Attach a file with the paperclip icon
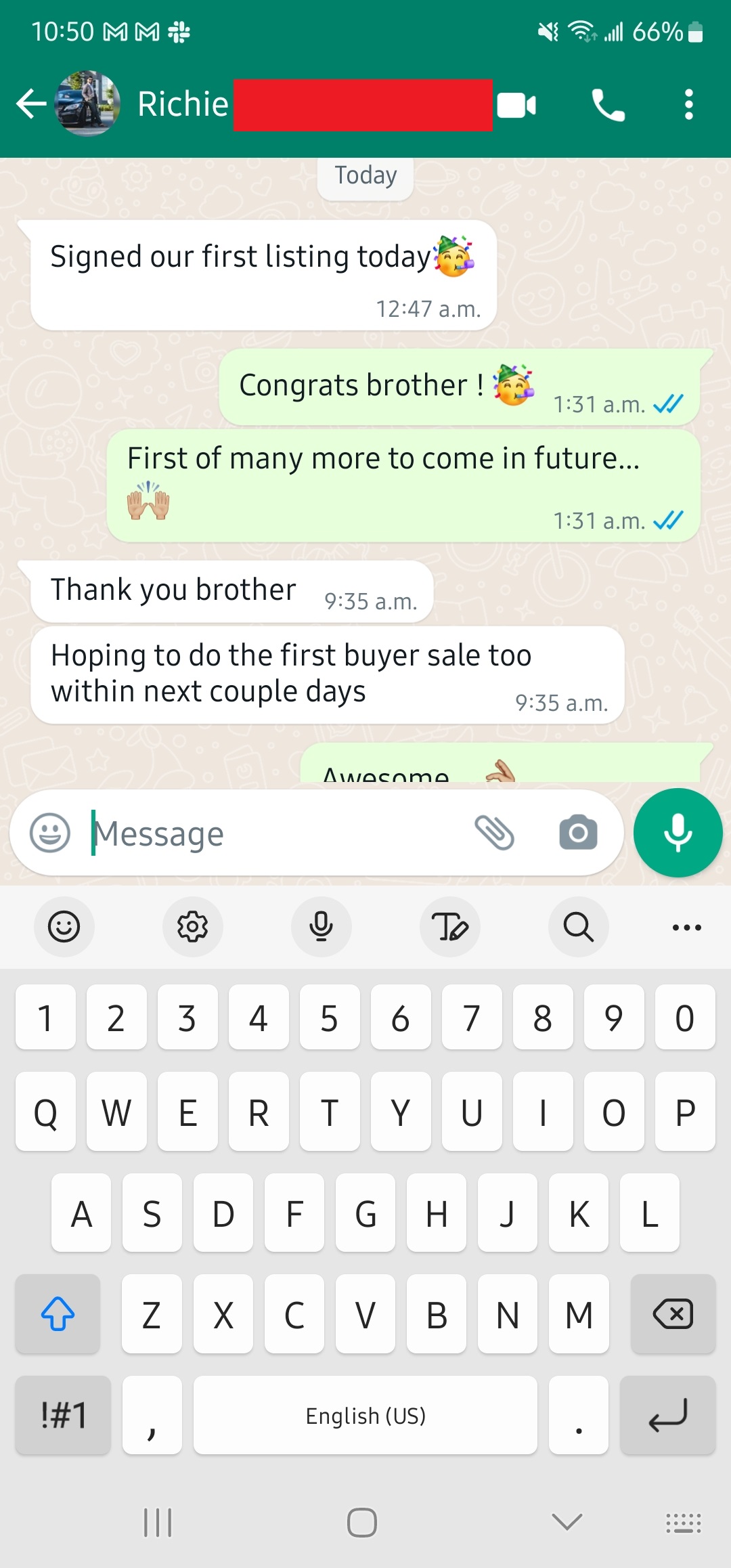The width and height of the screenshot is (731, 1568). tap(495, 833)
